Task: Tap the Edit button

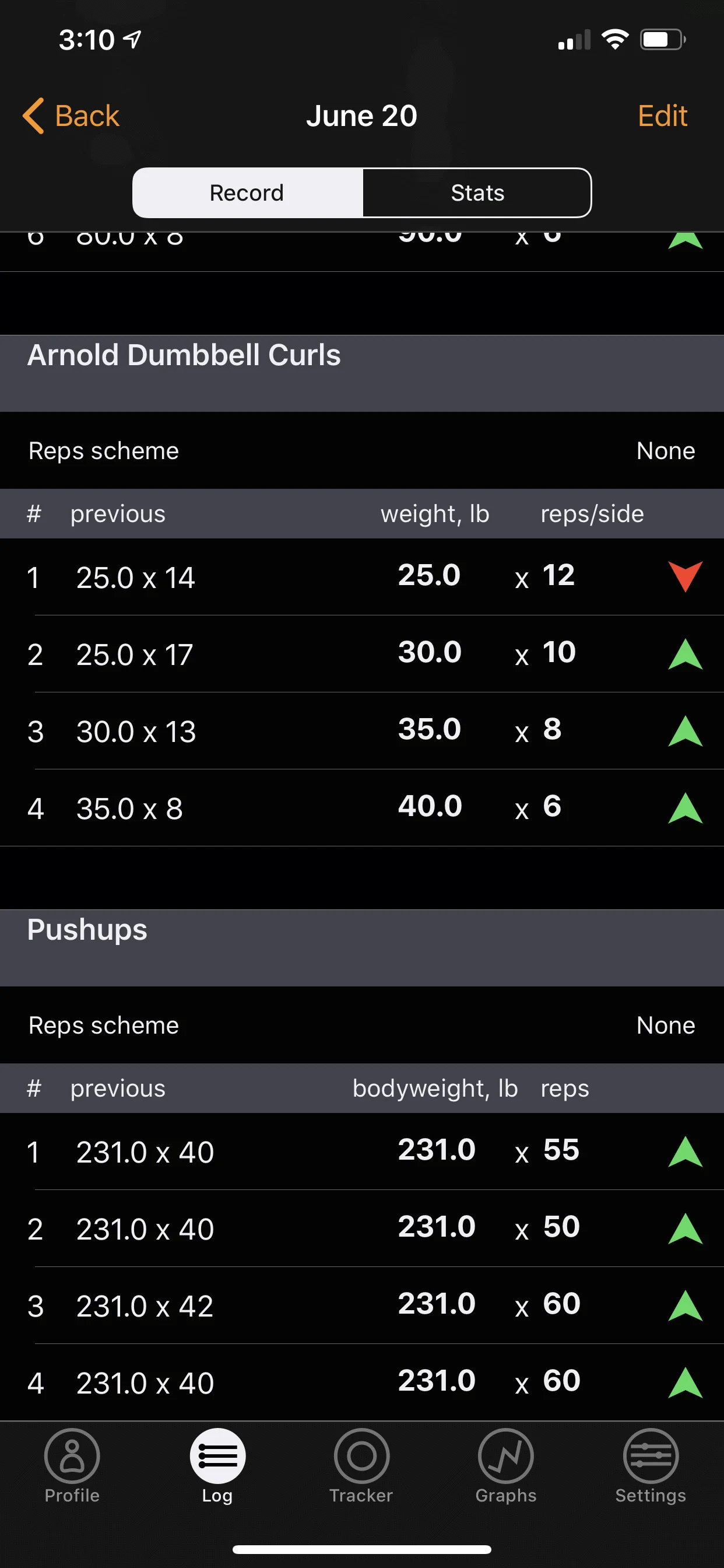Action: (662, 116)
